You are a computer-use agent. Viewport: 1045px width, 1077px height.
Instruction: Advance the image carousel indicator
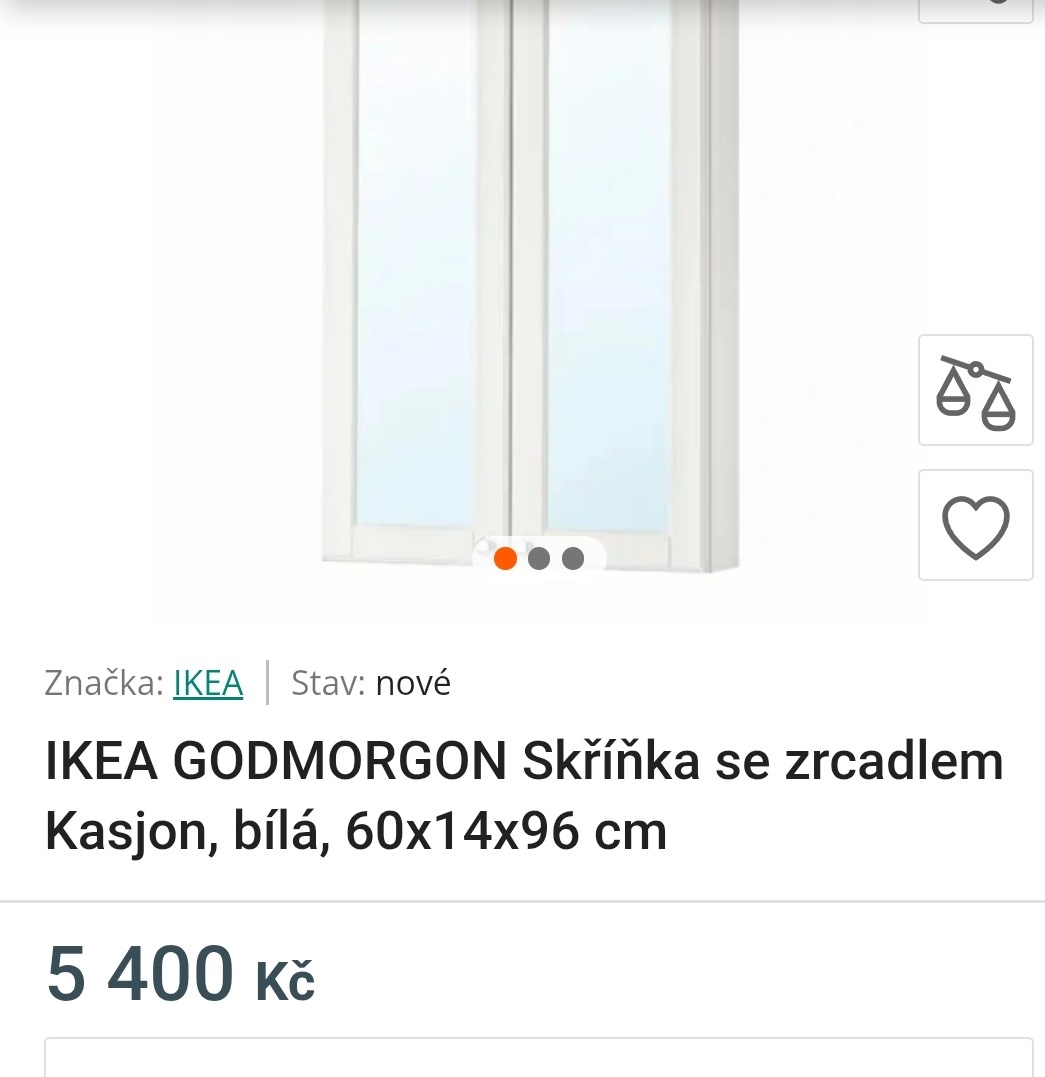pos(539,558)
